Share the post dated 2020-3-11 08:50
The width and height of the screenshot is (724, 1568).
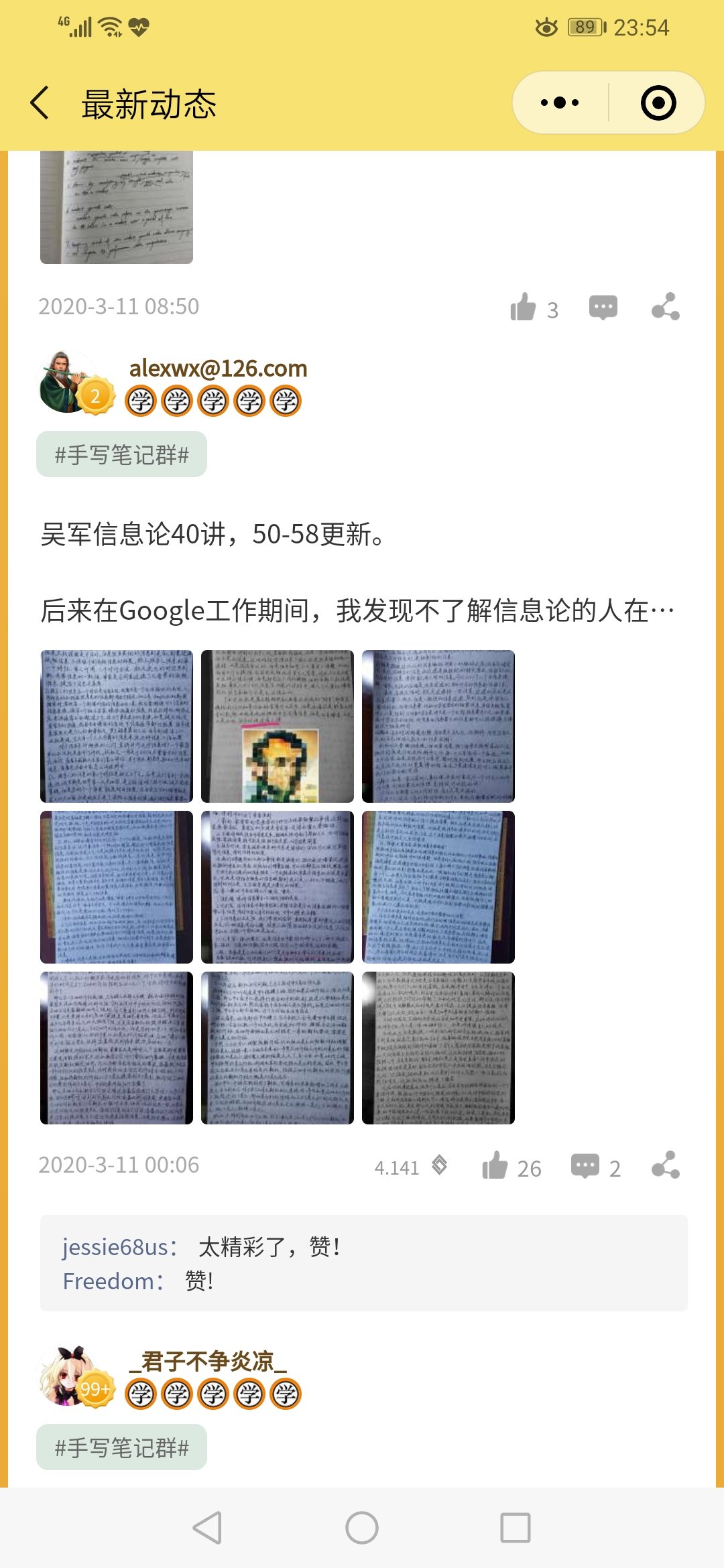pyautogui.click(x=666, y=308)
